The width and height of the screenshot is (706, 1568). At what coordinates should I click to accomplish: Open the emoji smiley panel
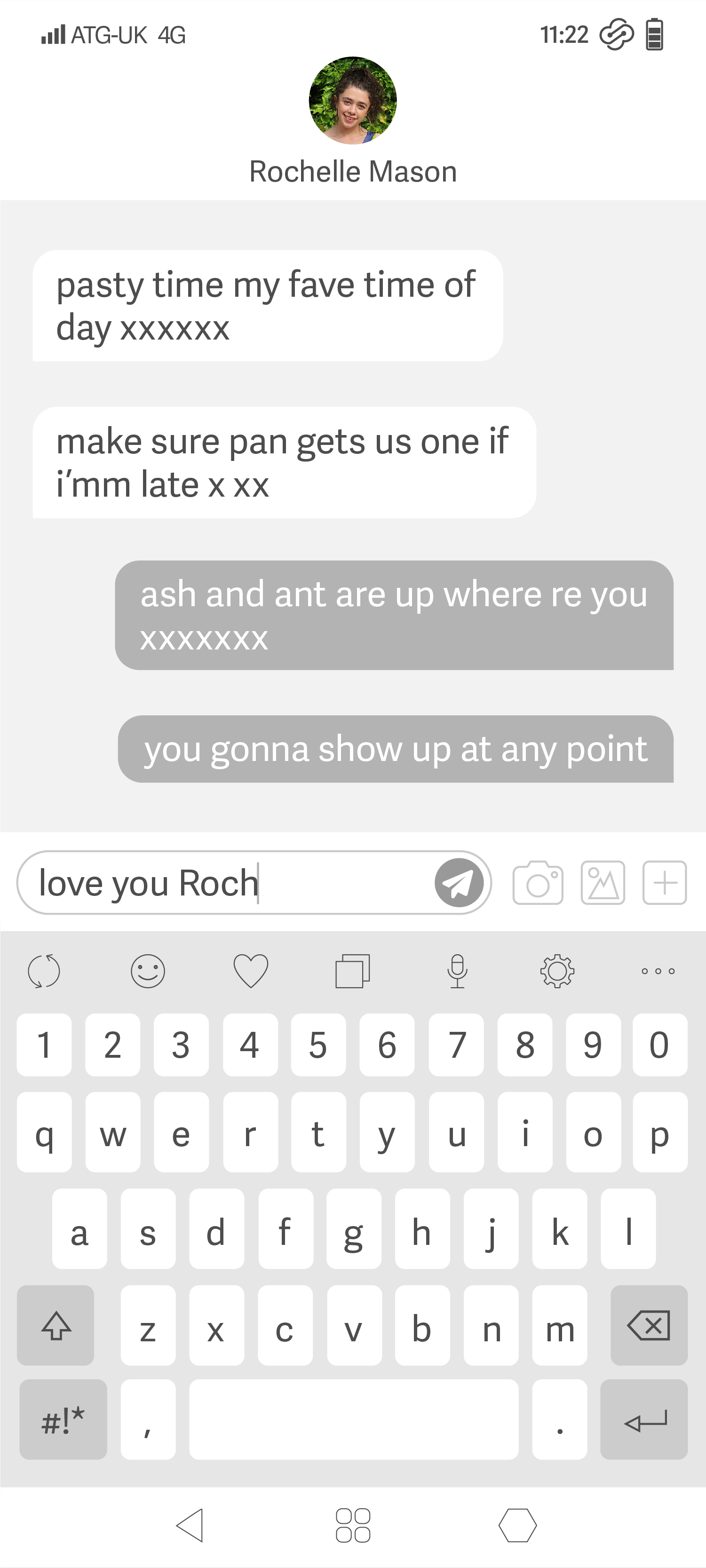148,971
